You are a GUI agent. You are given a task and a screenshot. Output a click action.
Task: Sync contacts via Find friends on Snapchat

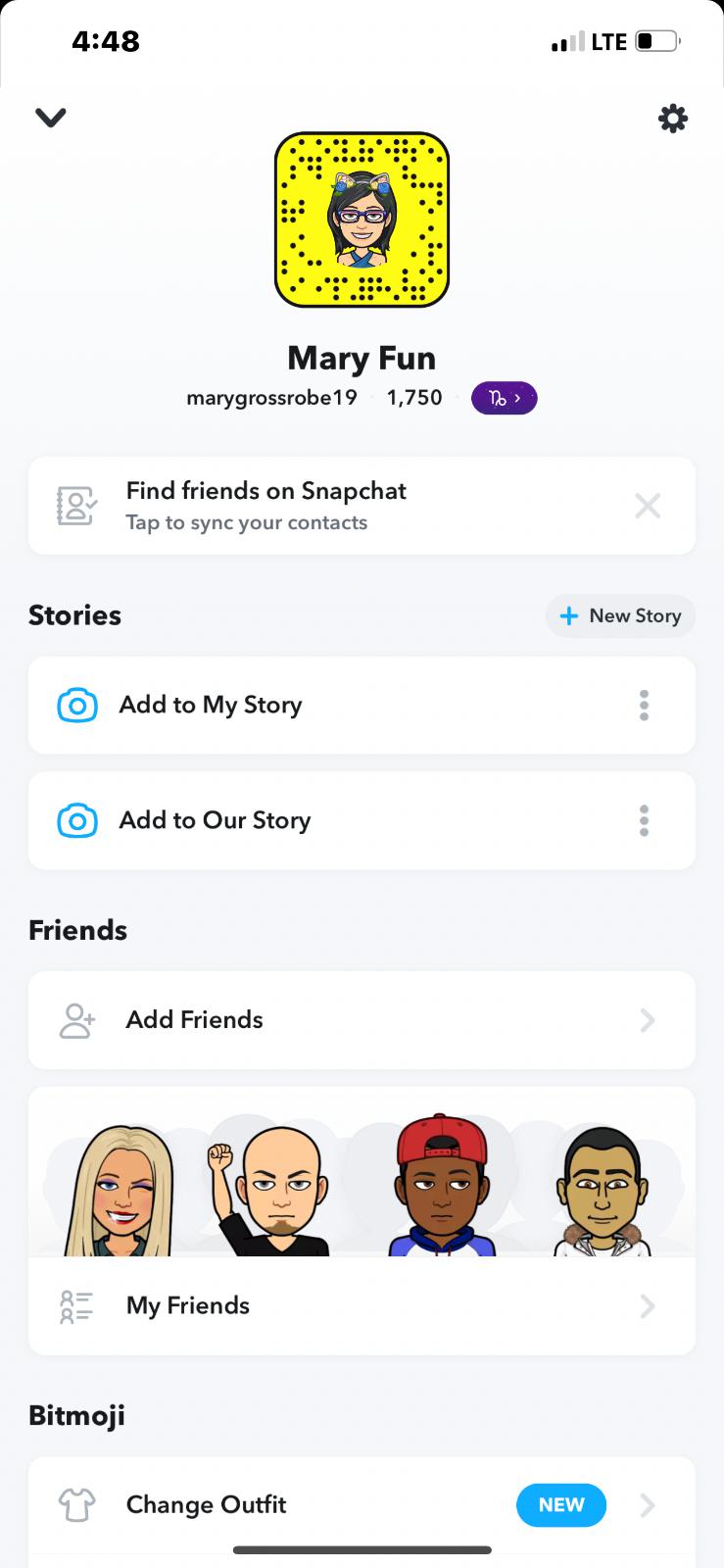tap(265, 506)
